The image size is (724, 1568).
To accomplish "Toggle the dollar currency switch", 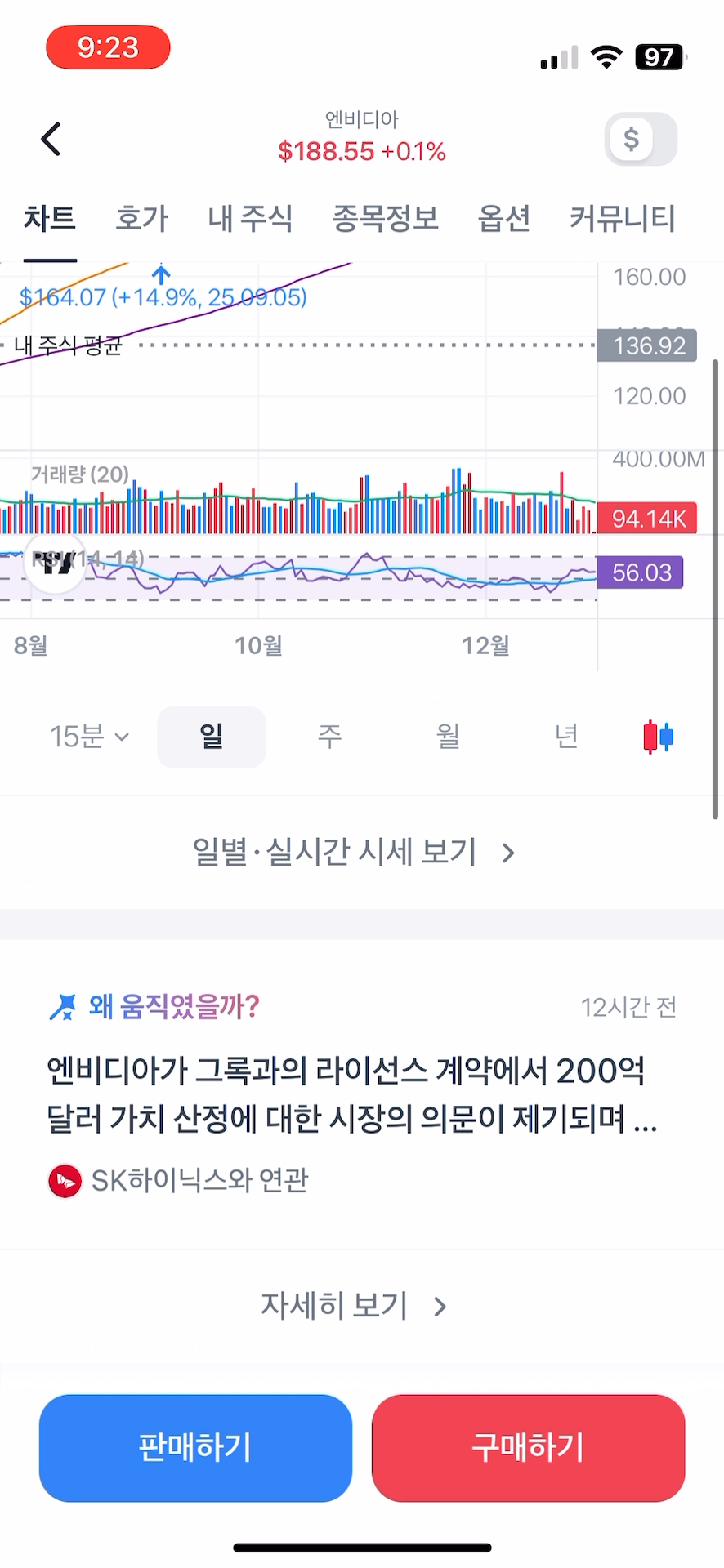I will [641, 139].
